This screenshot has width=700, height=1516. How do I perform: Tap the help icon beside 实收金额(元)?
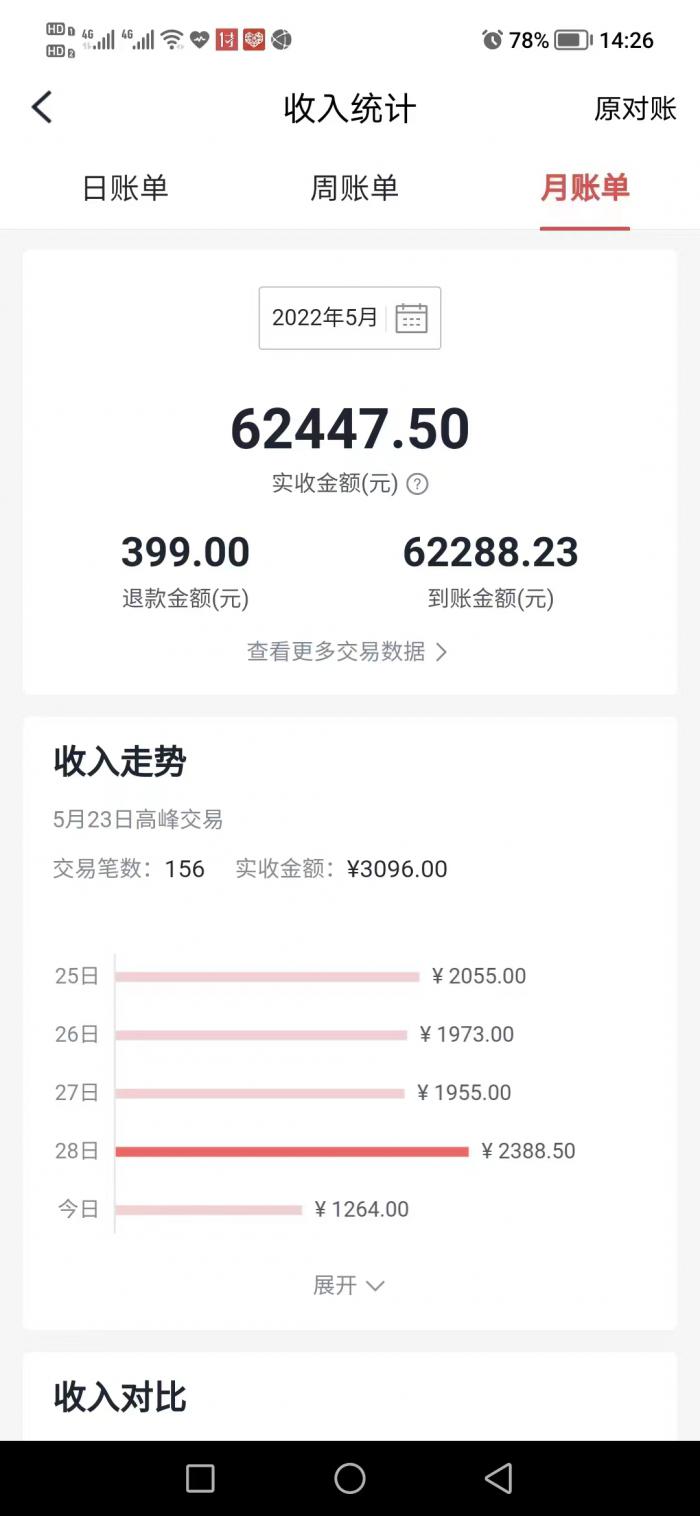tap(418, 485)
